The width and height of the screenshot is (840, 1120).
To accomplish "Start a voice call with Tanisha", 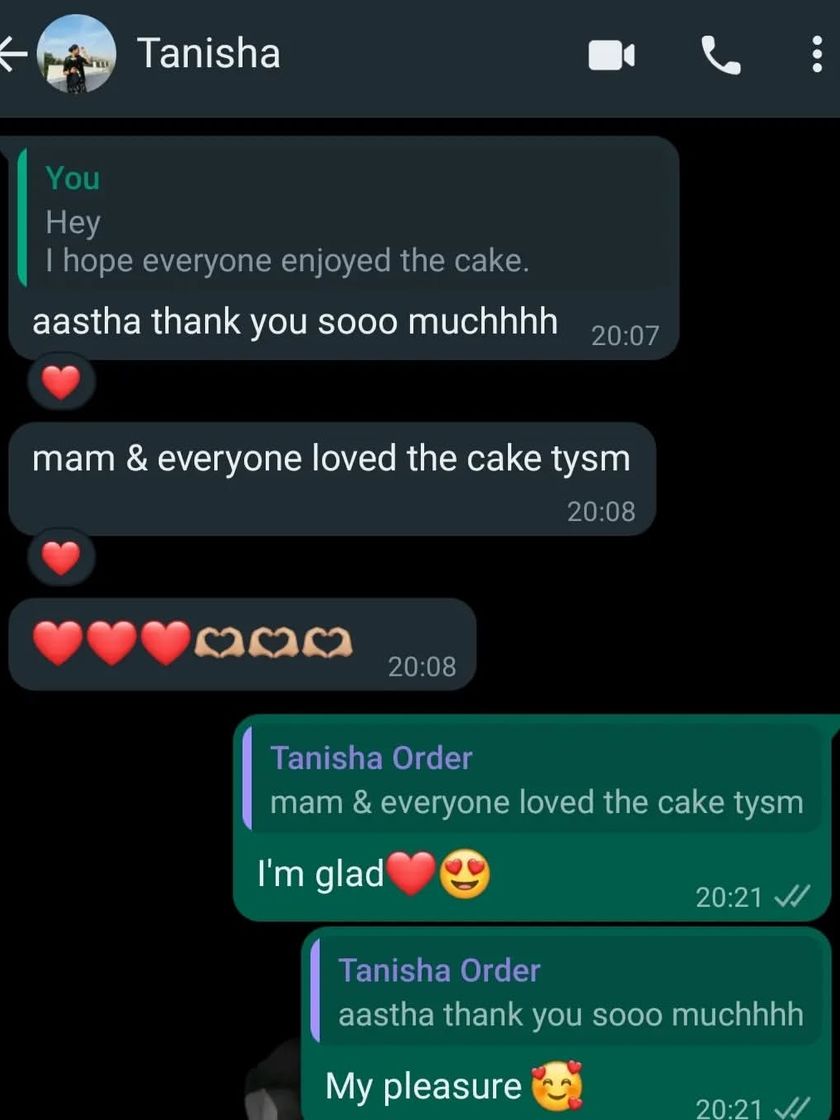I will [x=721, y=56].
